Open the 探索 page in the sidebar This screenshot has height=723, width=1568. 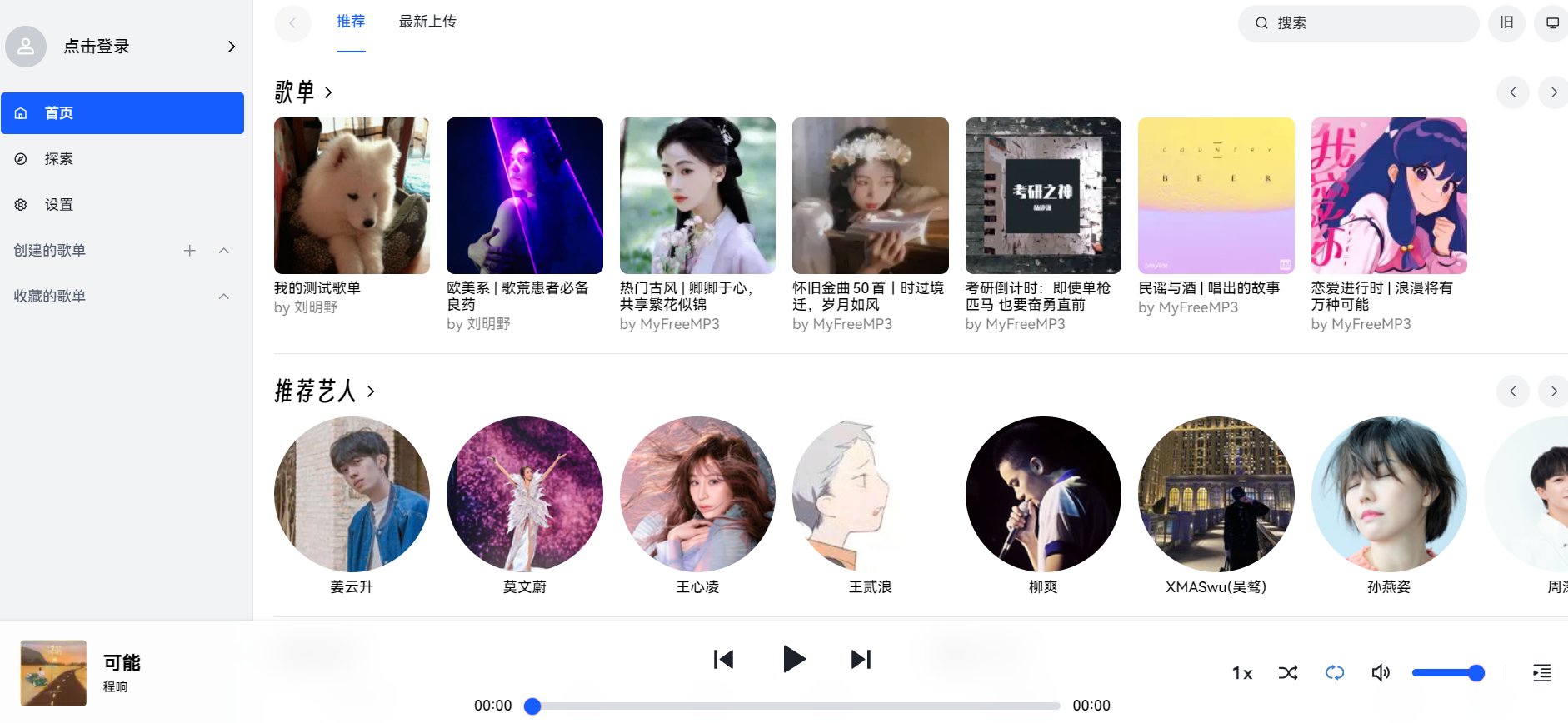pyautogui.click(x=58, y=159)
